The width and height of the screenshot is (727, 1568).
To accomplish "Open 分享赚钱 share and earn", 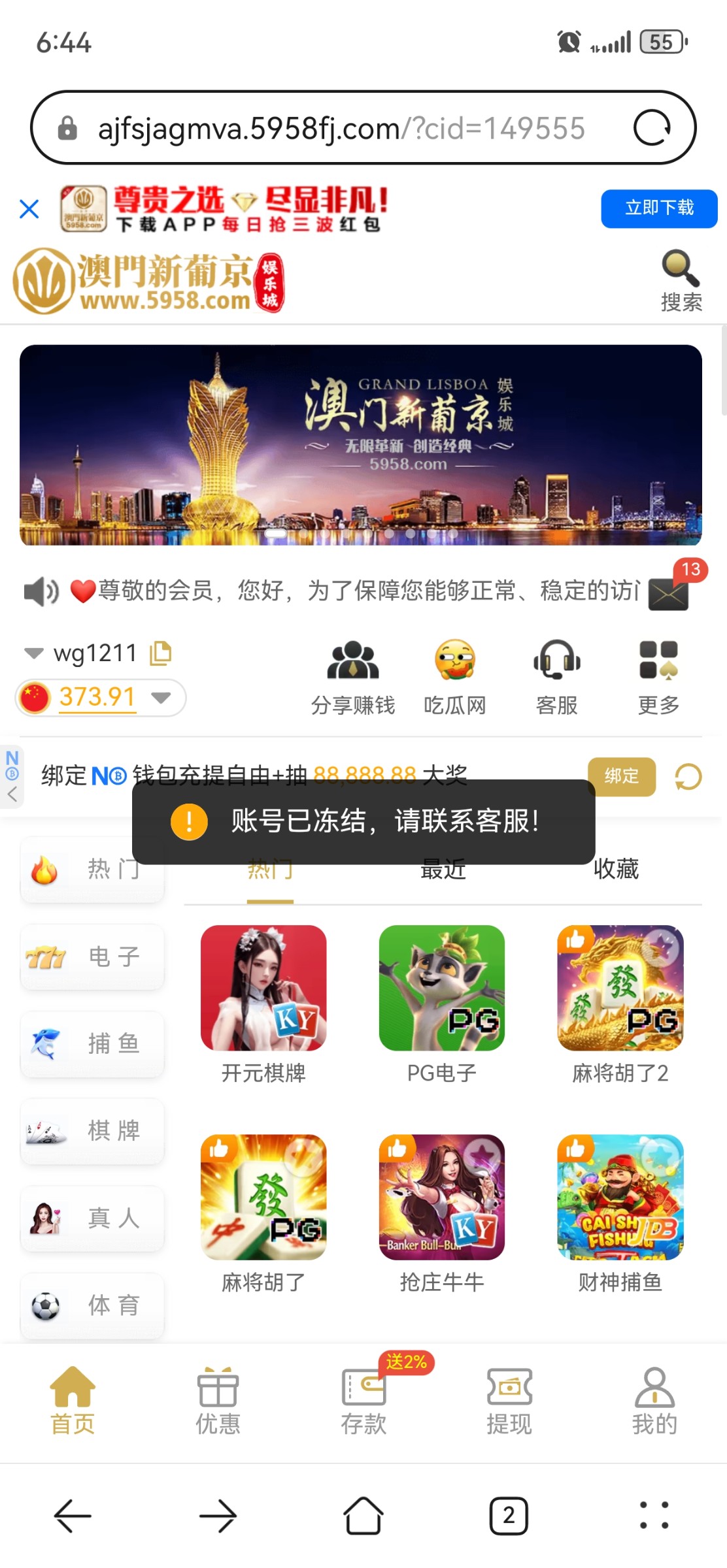I will (x=353, y=676).
